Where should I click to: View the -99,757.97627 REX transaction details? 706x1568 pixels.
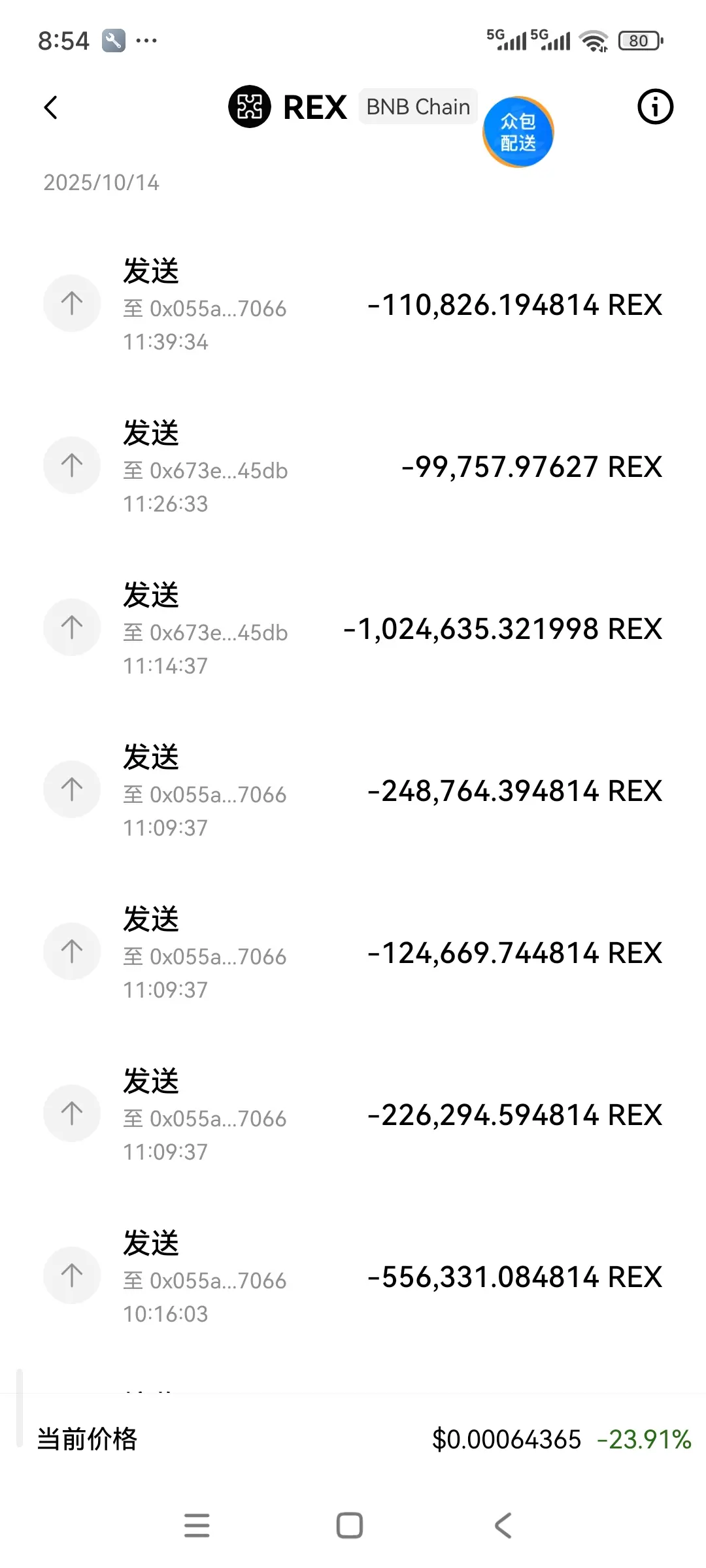click(353, 466)
